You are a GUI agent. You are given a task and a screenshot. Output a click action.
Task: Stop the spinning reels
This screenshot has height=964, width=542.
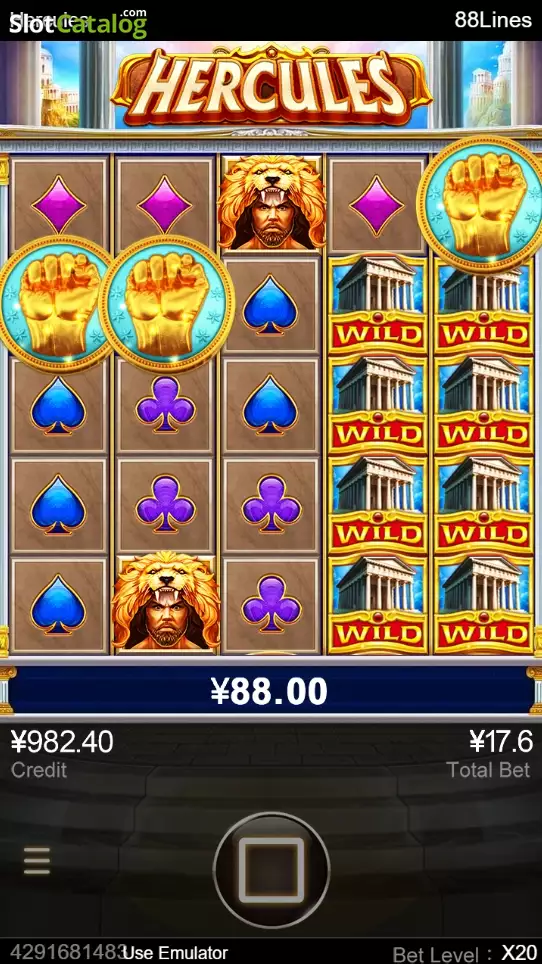(271, 869)
